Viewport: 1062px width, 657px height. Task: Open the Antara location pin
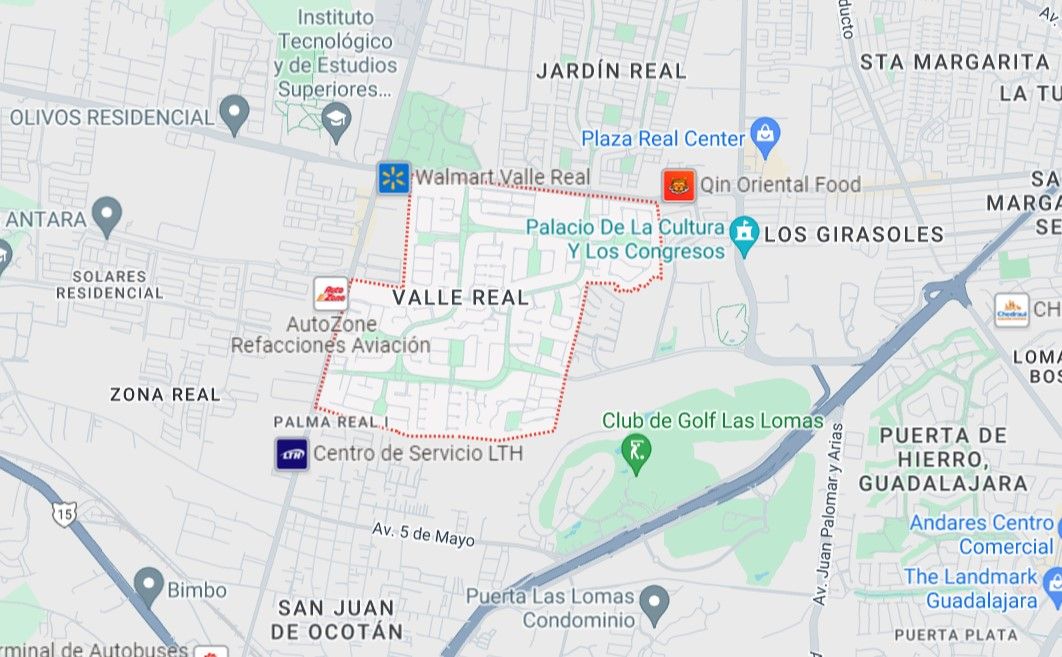pos(106,217)
